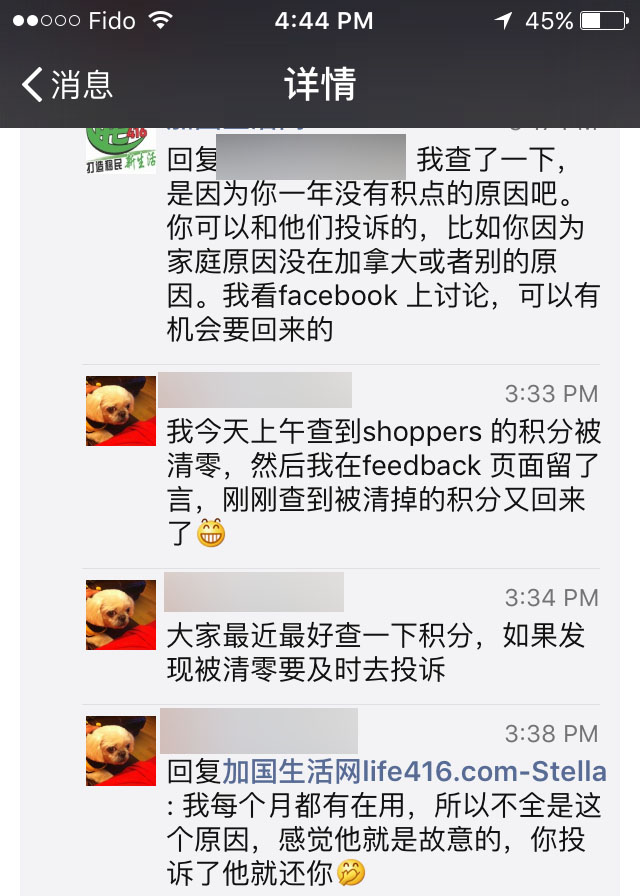
Task: Open commenter's dog avatar at 3:33 PM
Action: coord(121,411)
